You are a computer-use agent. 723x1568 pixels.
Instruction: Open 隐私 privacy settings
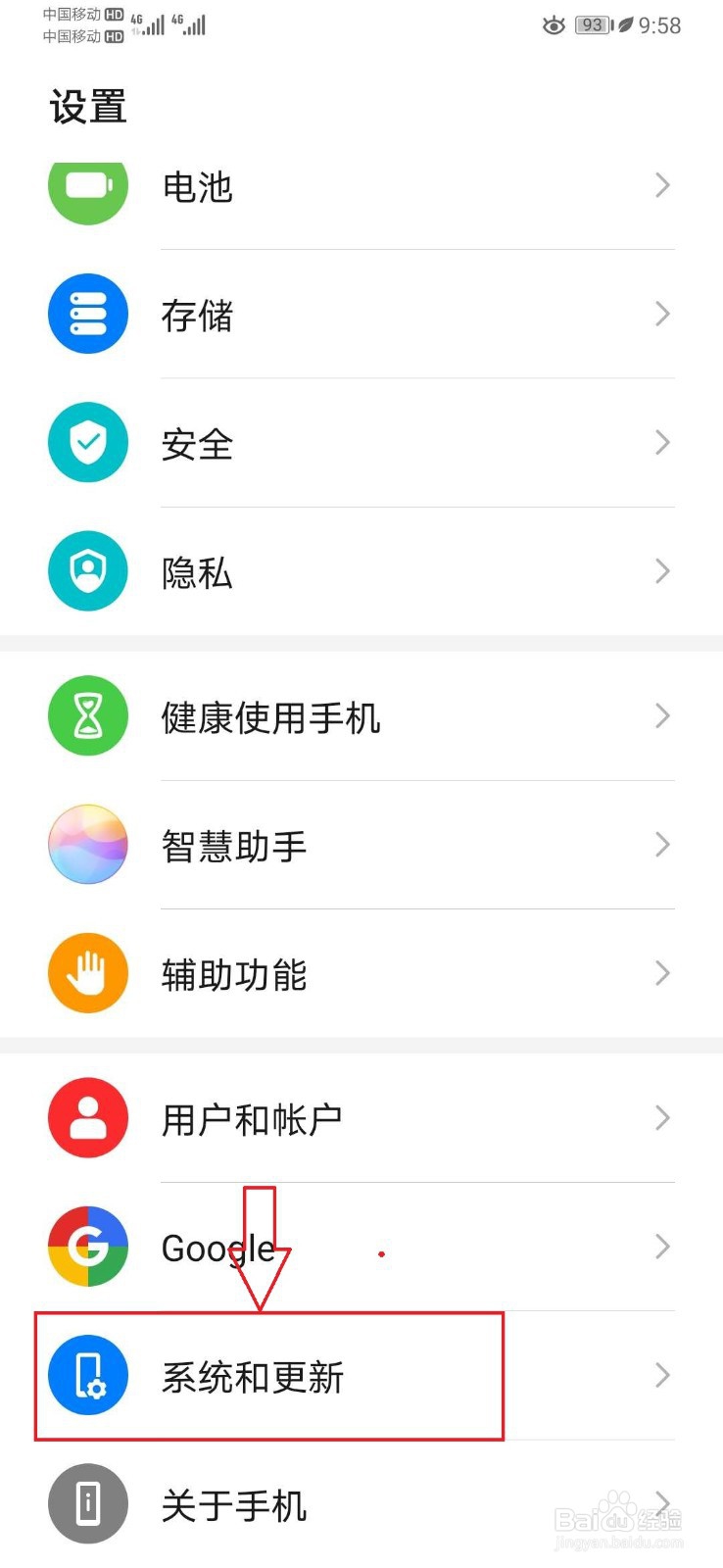[x=361, y=571]
